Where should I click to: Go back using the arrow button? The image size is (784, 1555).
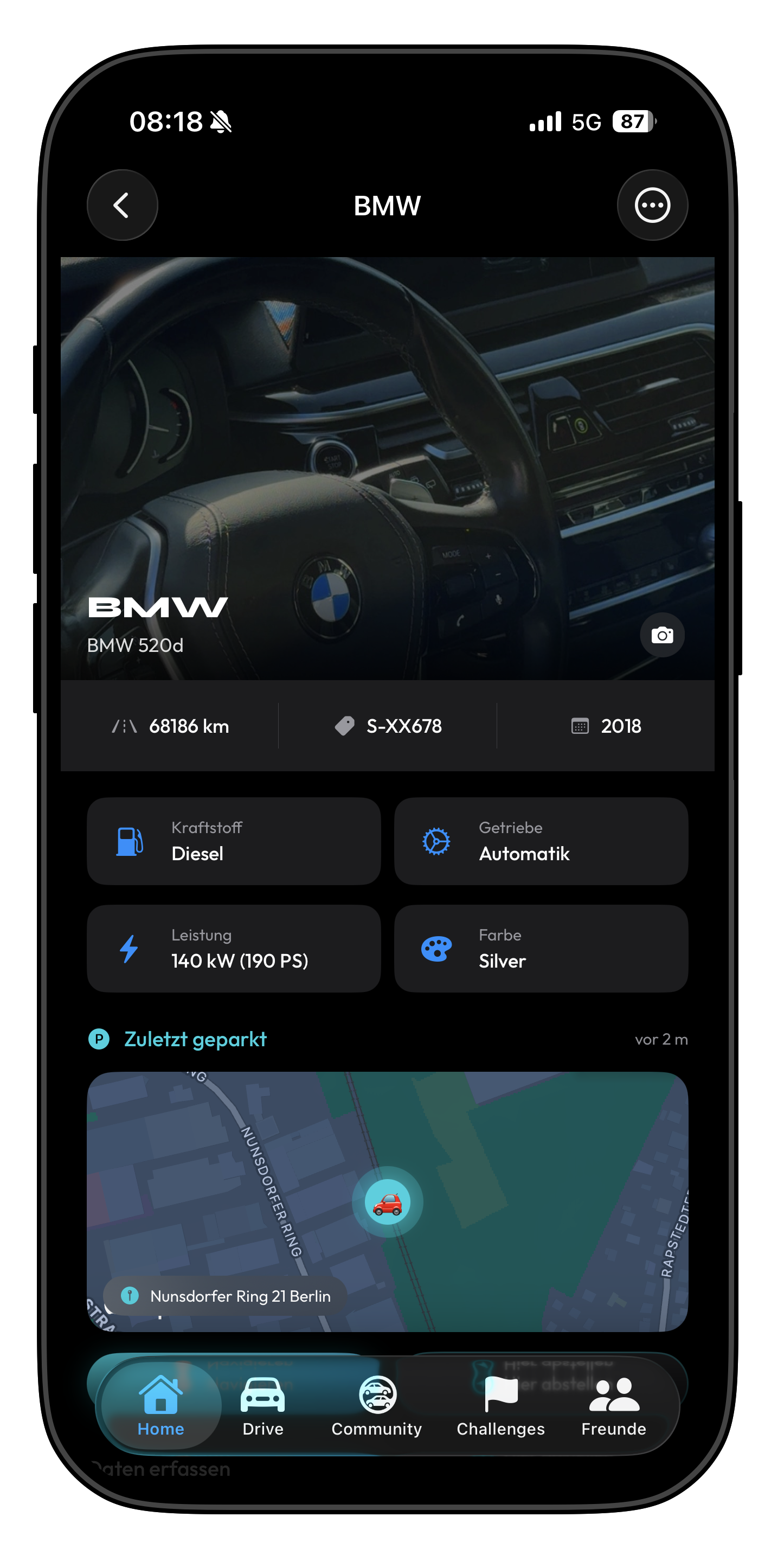click(122, 205)
